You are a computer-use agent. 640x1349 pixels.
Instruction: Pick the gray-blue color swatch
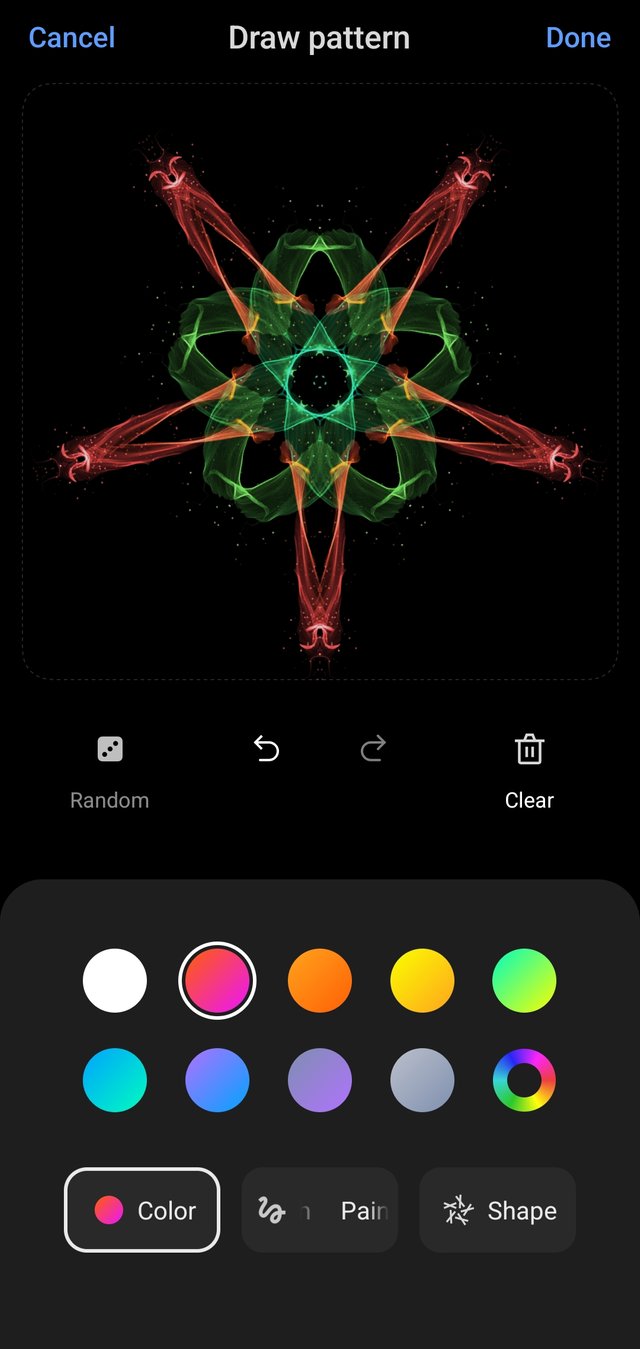422,1080
